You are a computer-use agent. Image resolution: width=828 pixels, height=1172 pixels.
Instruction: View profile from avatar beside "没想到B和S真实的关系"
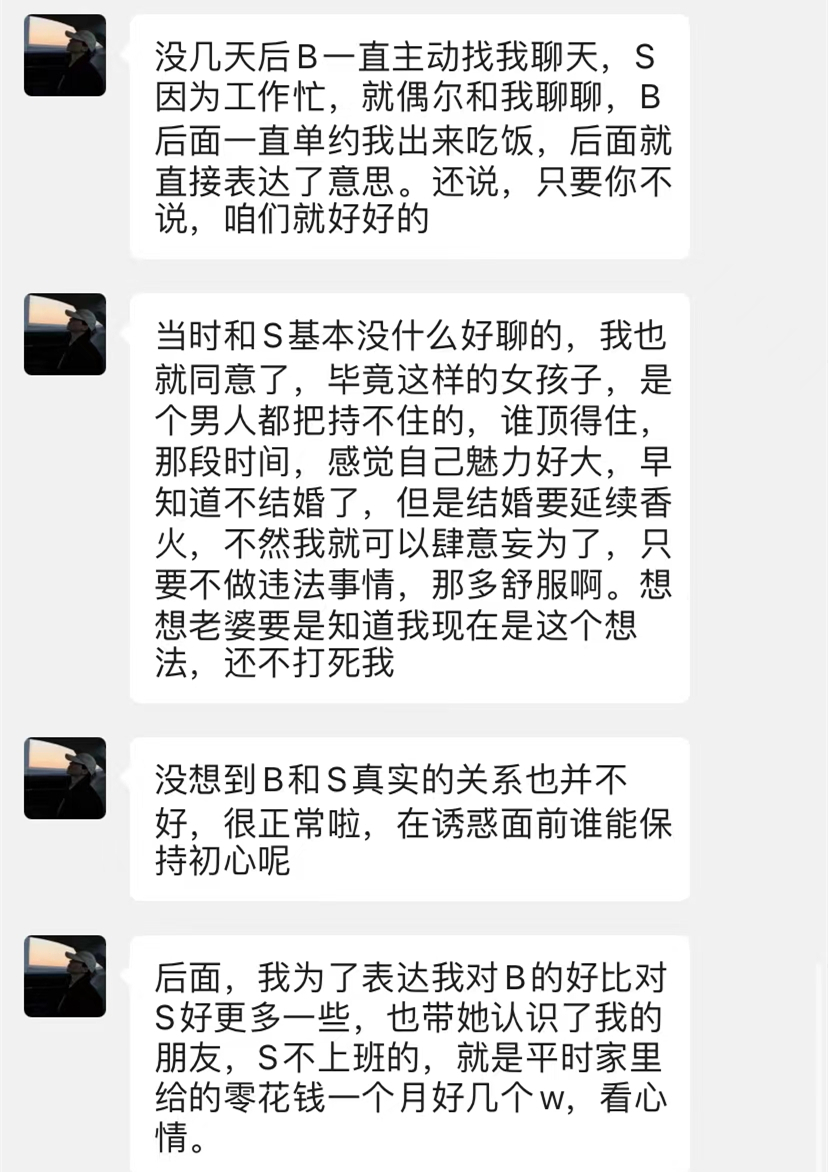click(65, 778)
